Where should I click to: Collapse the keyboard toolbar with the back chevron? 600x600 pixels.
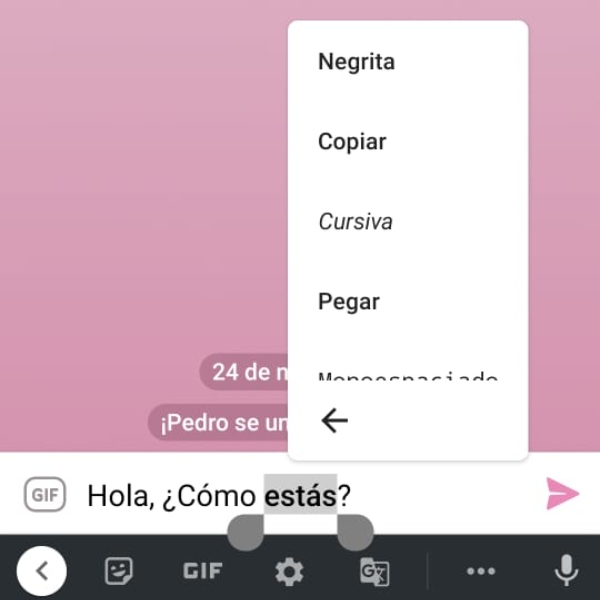coord(41,571)
